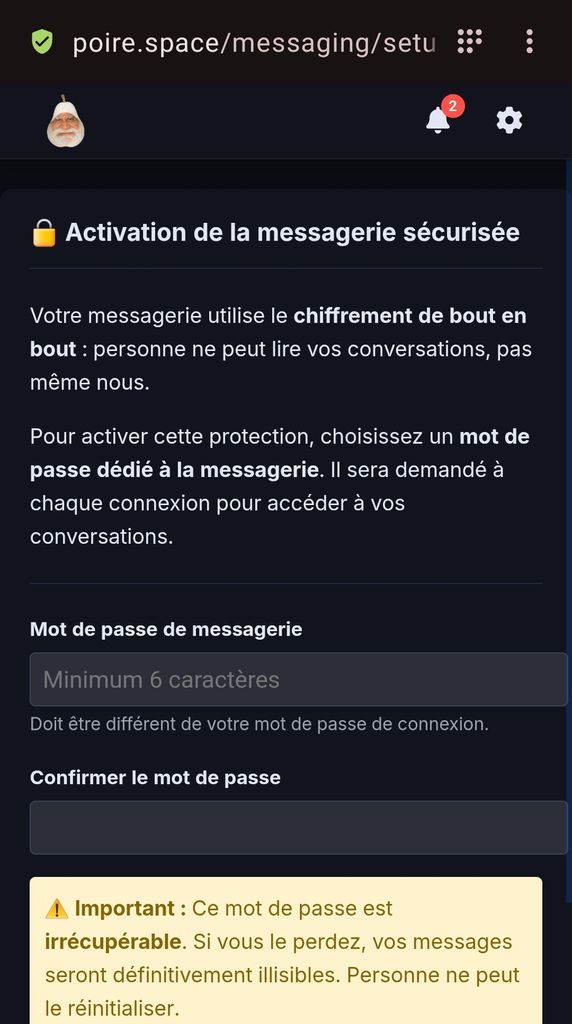Image resolution: width=572 pixels, height=1024 pixels.
Task: Focus the Confirmer le mot de passe field
Action: [x=299, y=827]
